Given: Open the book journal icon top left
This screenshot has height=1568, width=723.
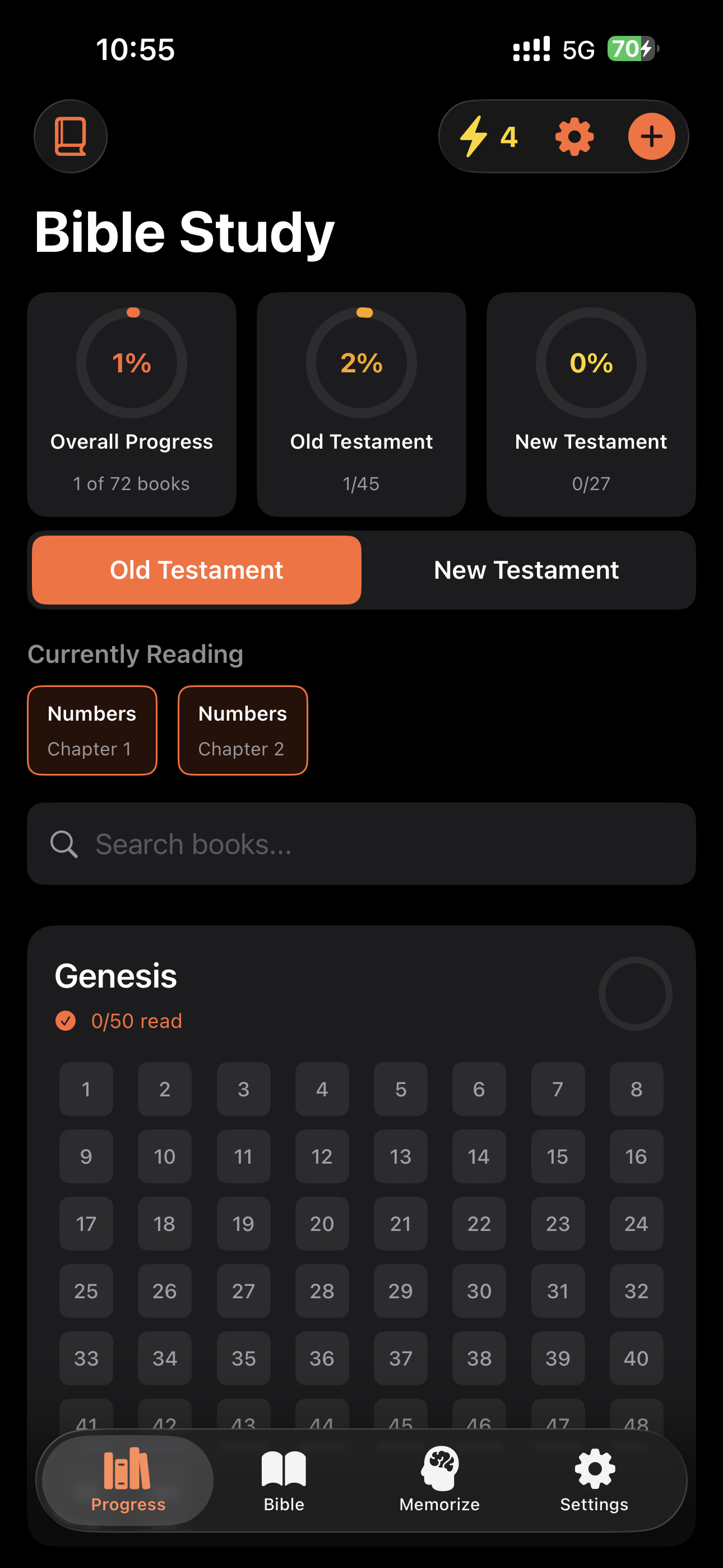Looking at the screenshot, I should pyautogui.click(x=70, y=136).
